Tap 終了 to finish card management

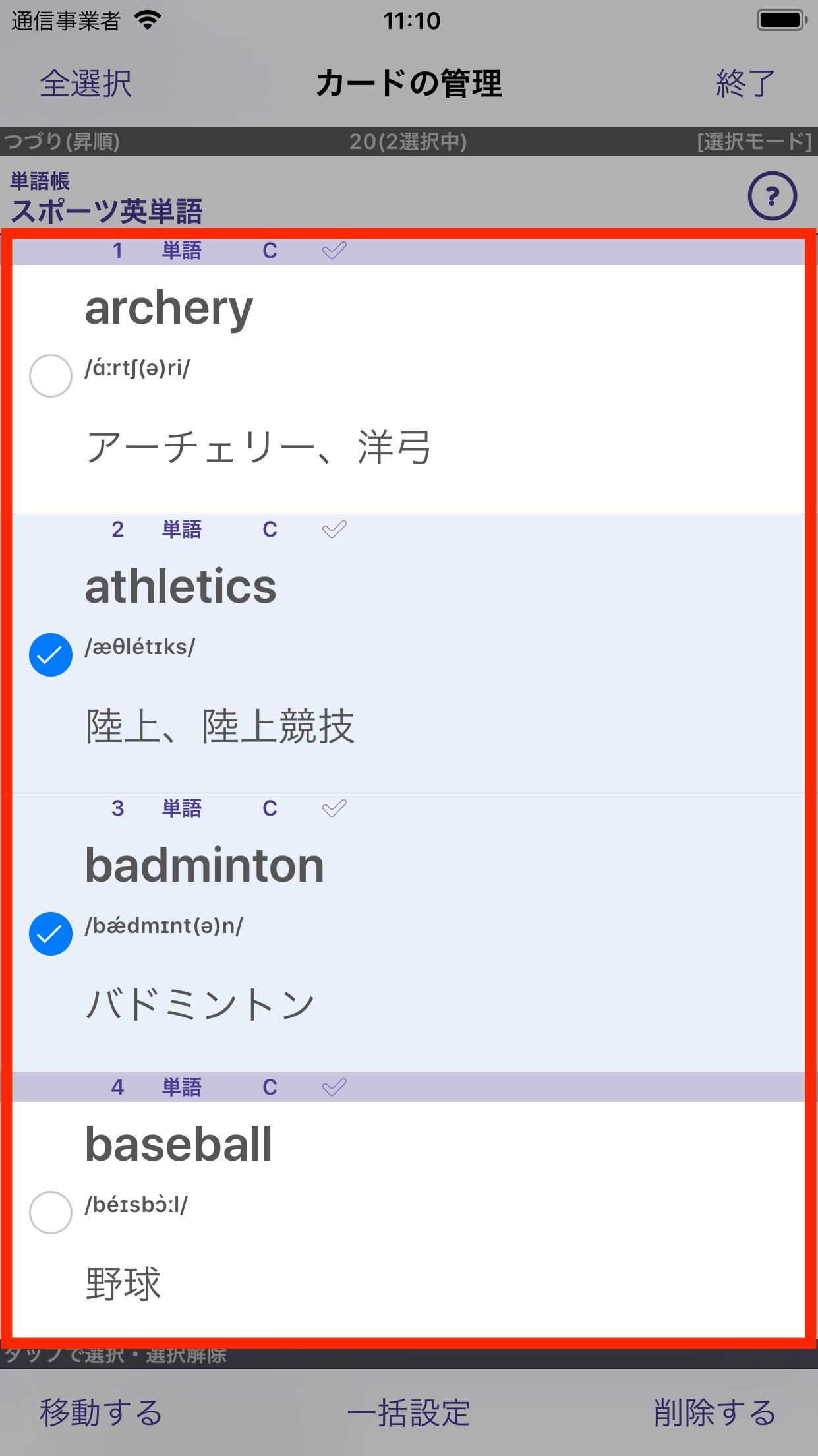[745, 84]
